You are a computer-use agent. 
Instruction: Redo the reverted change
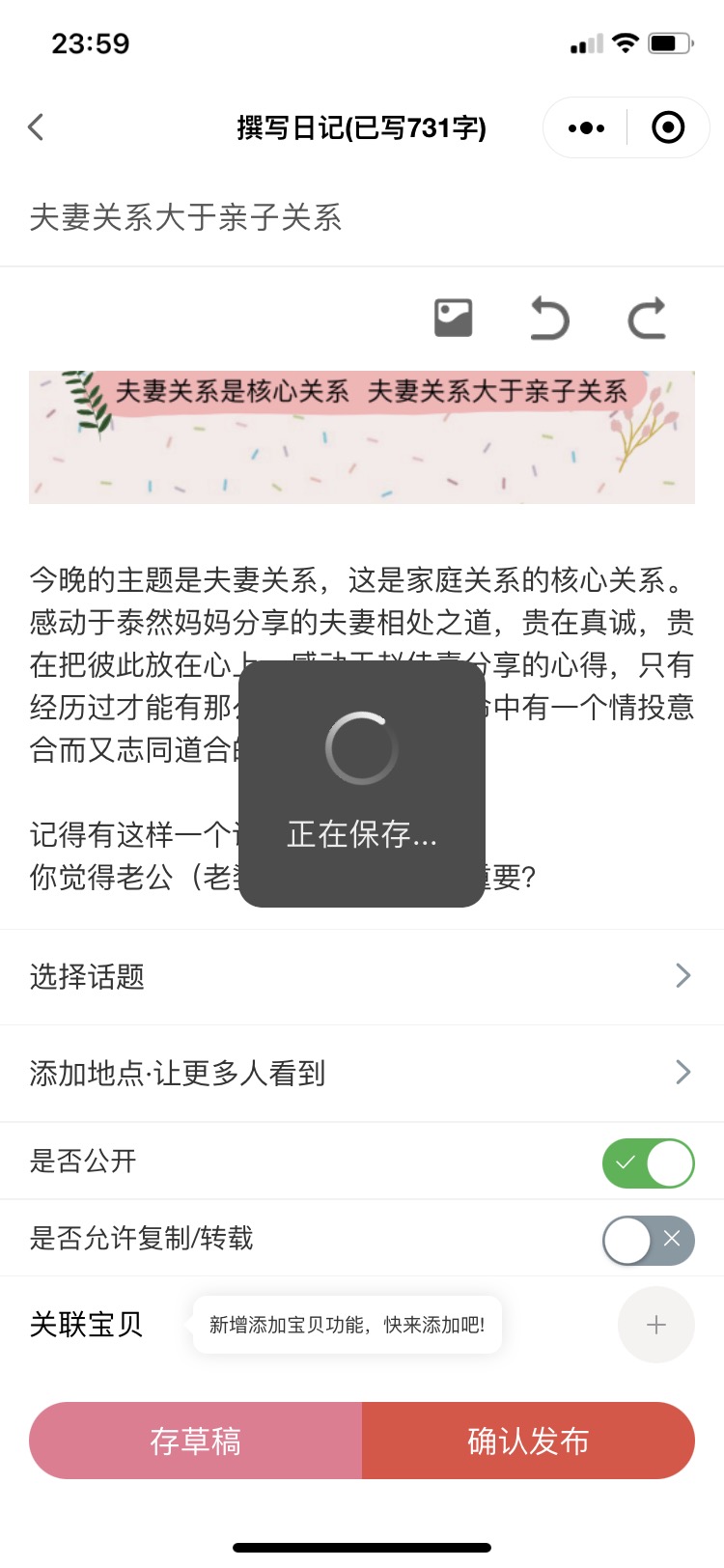click(648, 318)
